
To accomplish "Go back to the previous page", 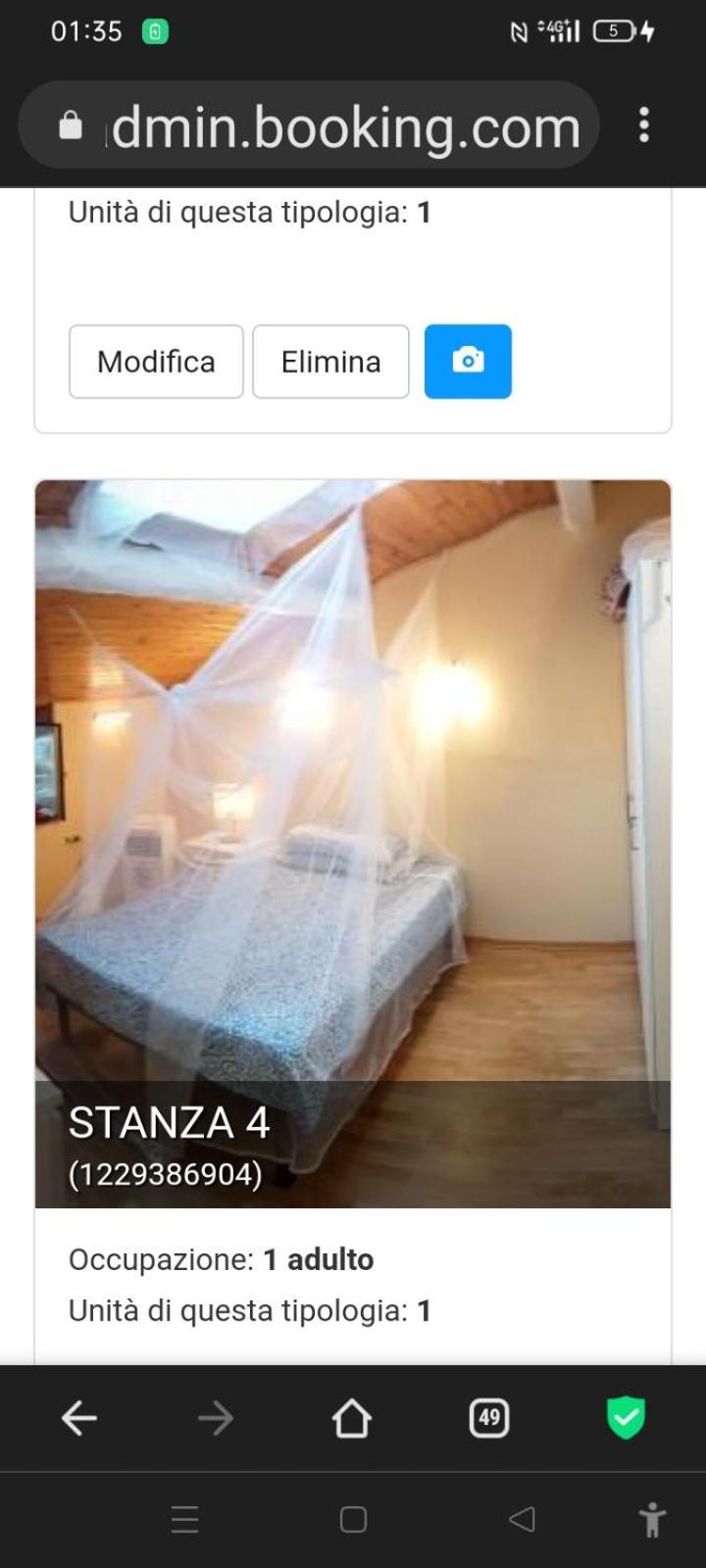I will coord(79,1417).
